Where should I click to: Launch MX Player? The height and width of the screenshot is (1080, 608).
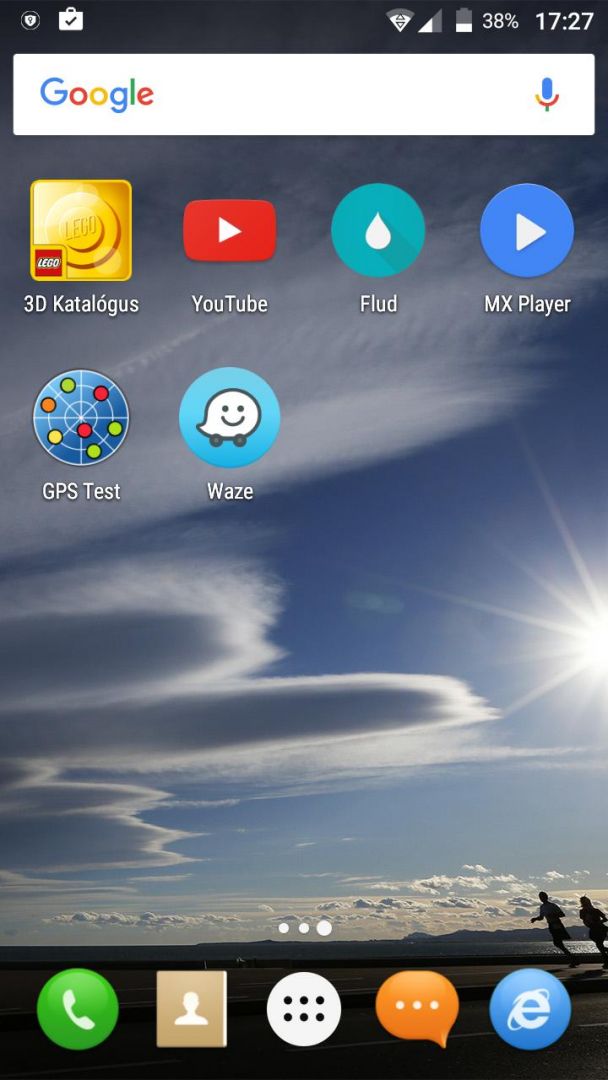pos(527,230)
